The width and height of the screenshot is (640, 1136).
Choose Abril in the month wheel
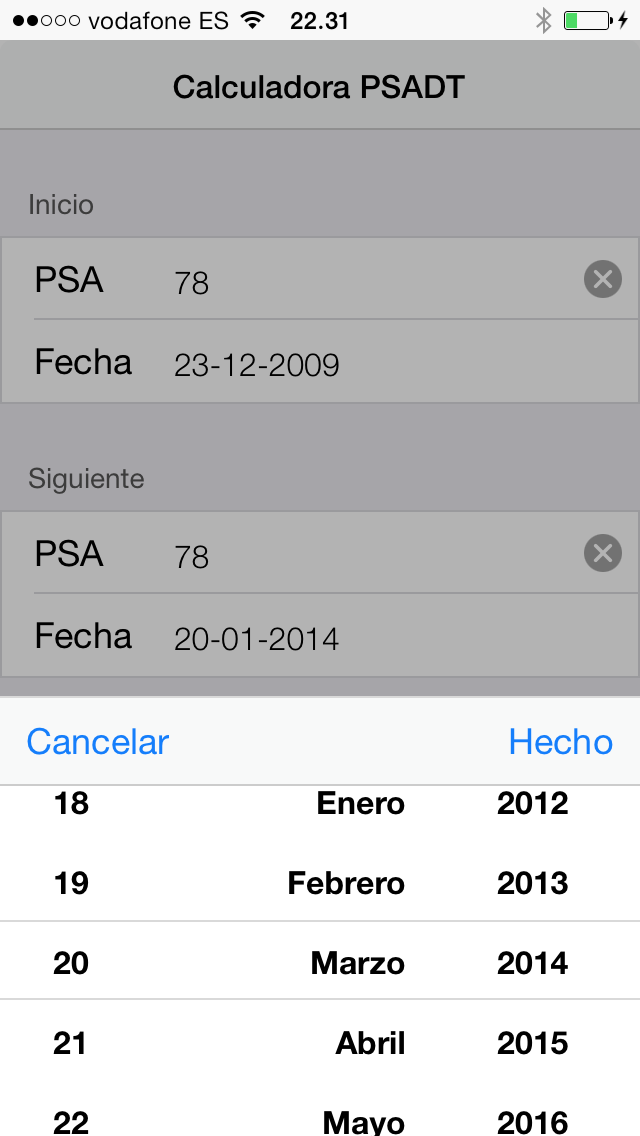pyautogui.click(x=370, y=1043)
